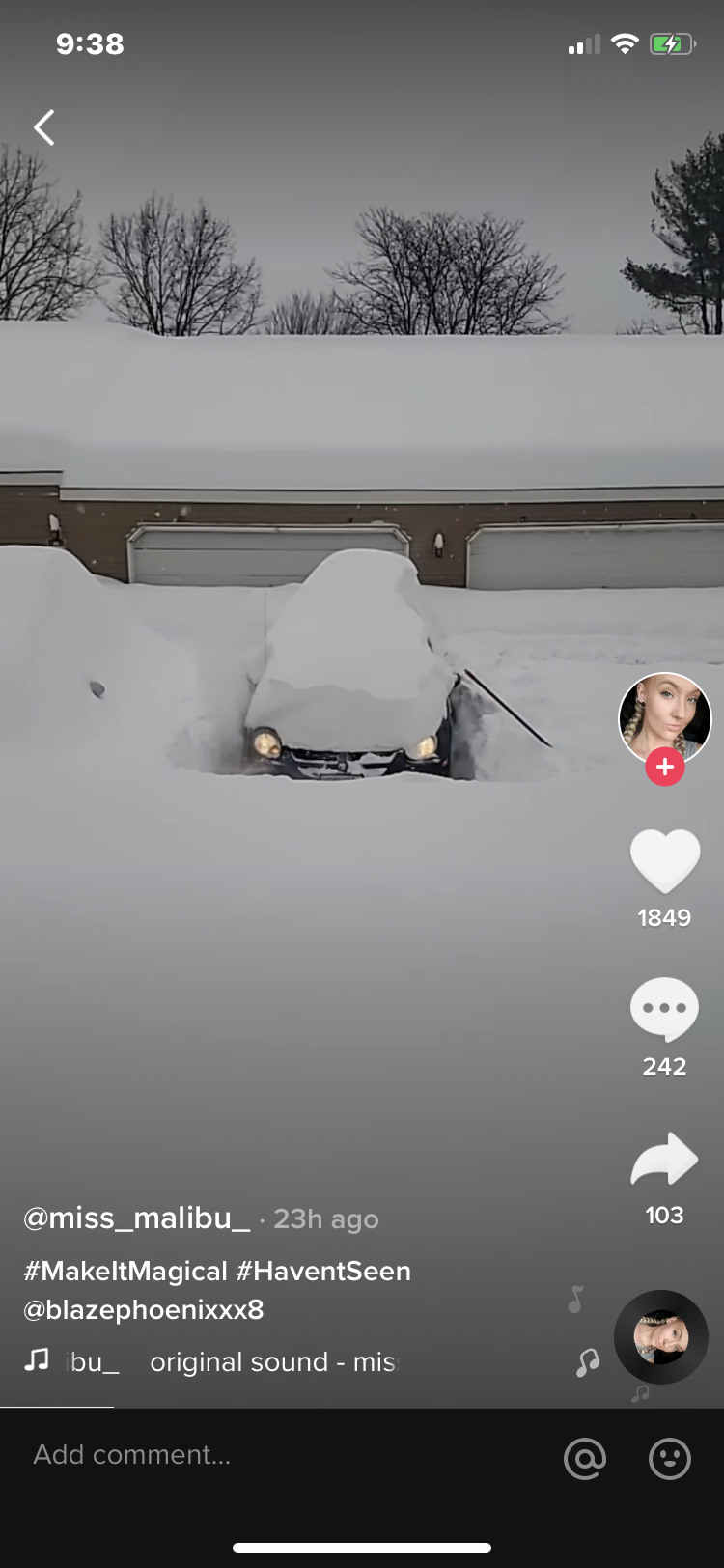The image size is (724, 1568).
Task: Open the comments bubble
Action: (664, 1009)
